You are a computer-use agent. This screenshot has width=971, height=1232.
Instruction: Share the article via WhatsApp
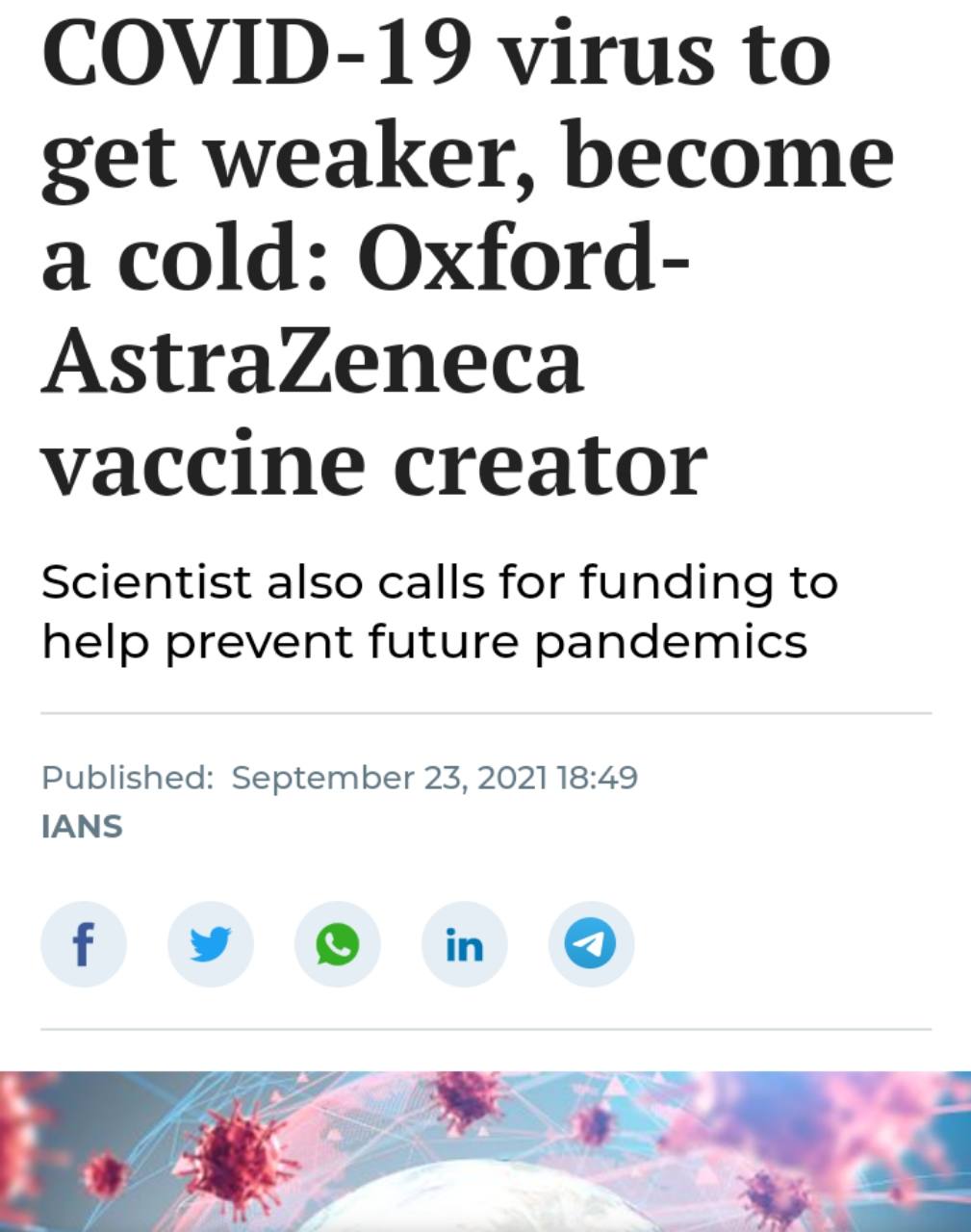pos(338,944)
